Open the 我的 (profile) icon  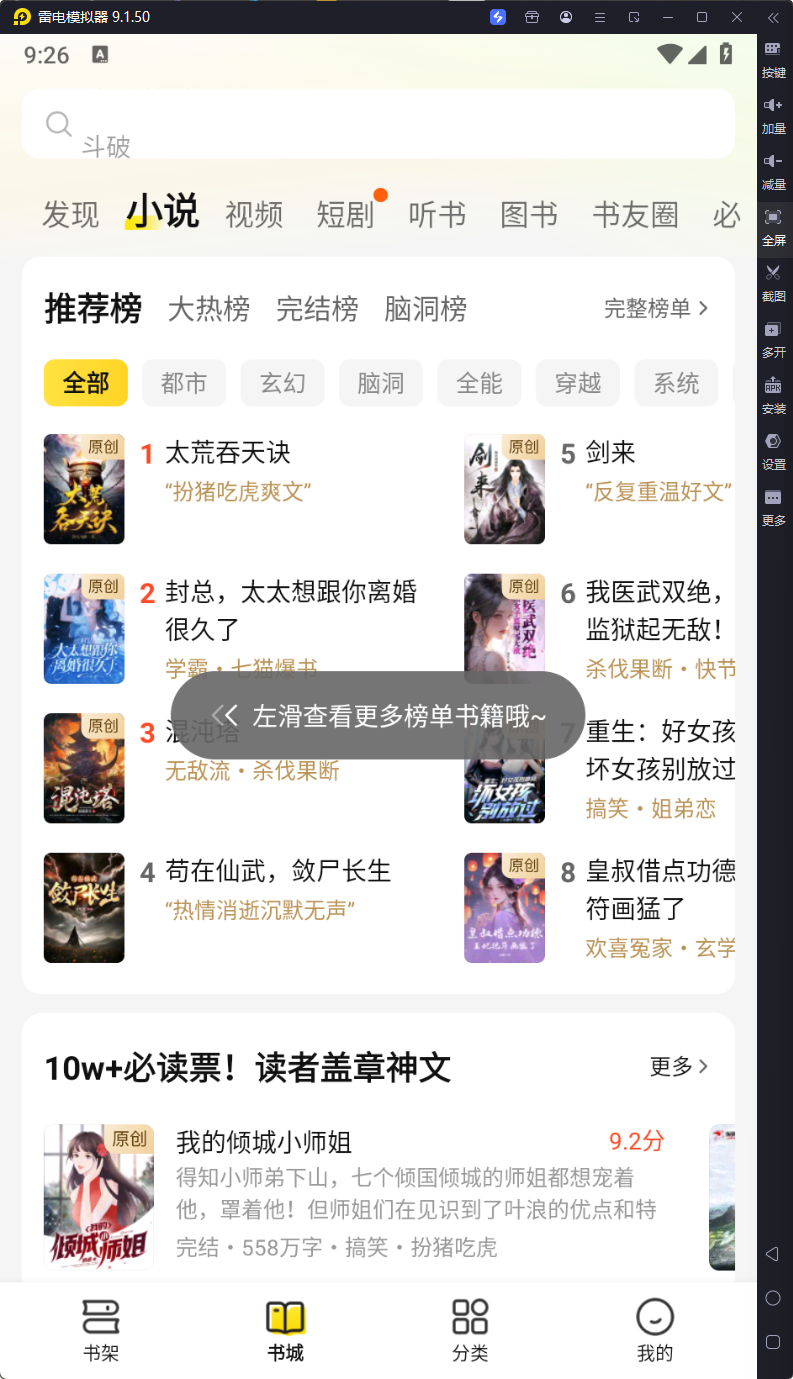click(x=655, y=1320)
